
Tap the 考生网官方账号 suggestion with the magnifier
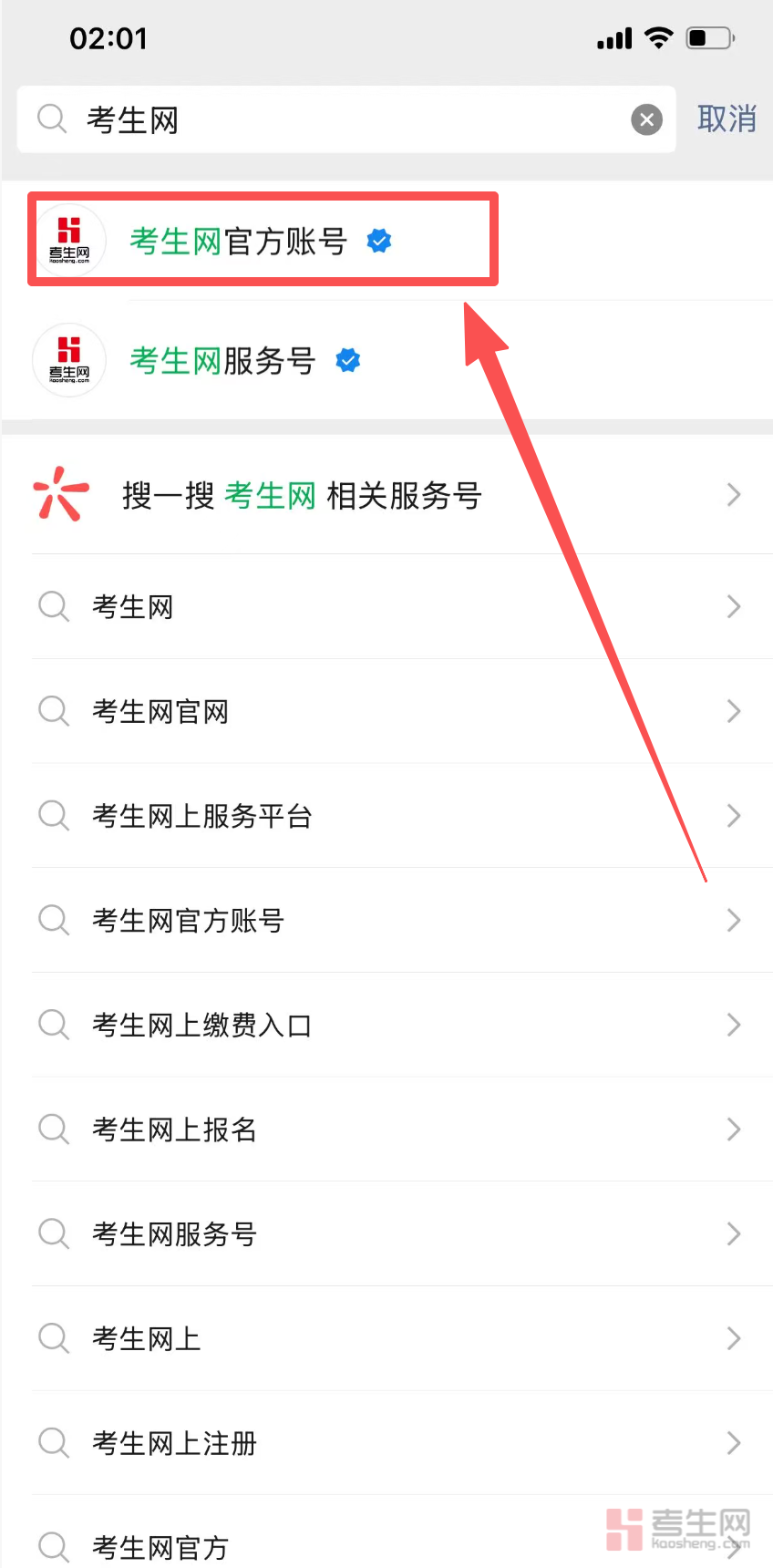click(189, 921)
